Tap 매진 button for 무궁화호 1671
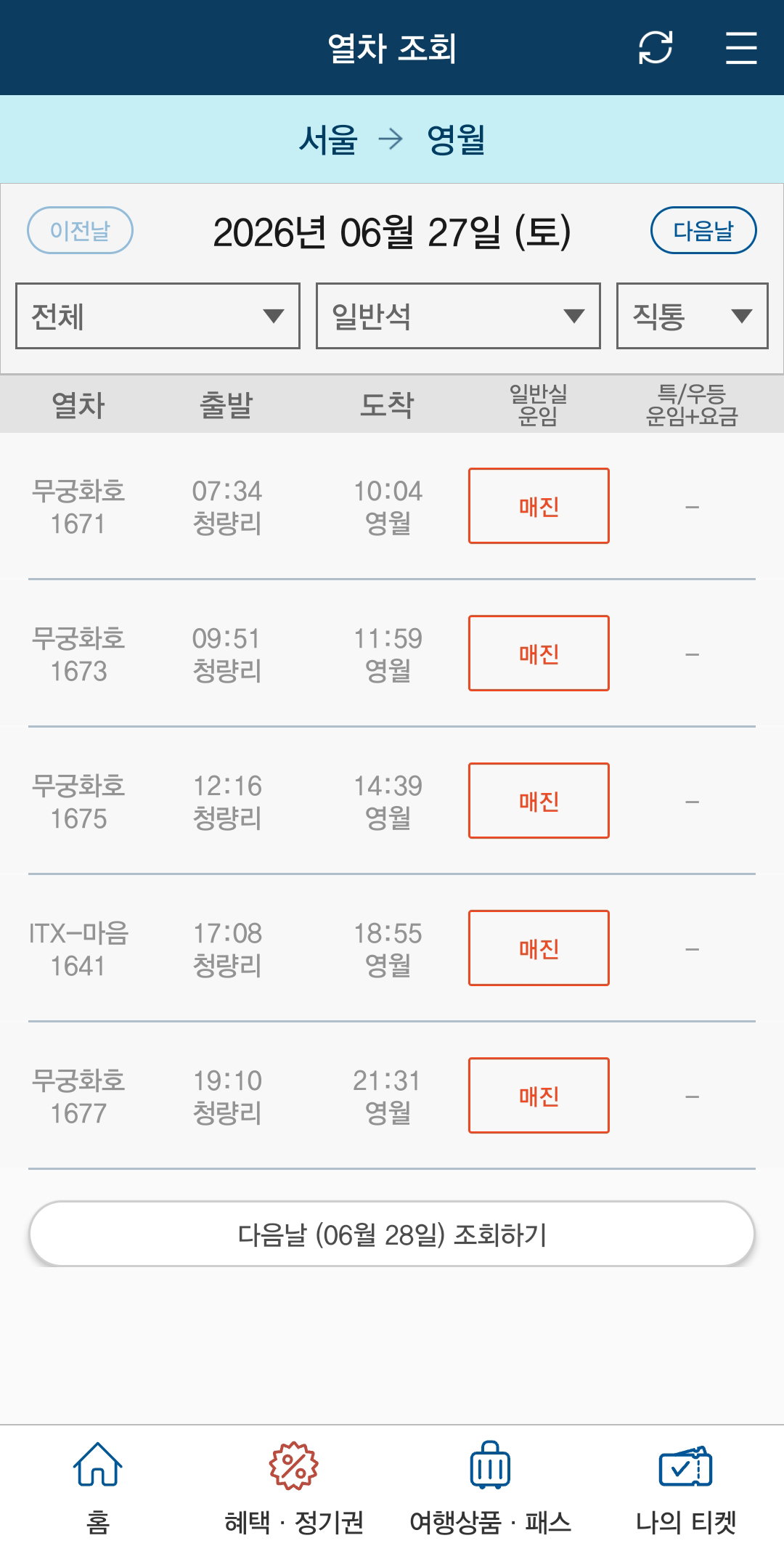Image resolution: width=784 pixels, height=1546 pixels. click(539, 505)
